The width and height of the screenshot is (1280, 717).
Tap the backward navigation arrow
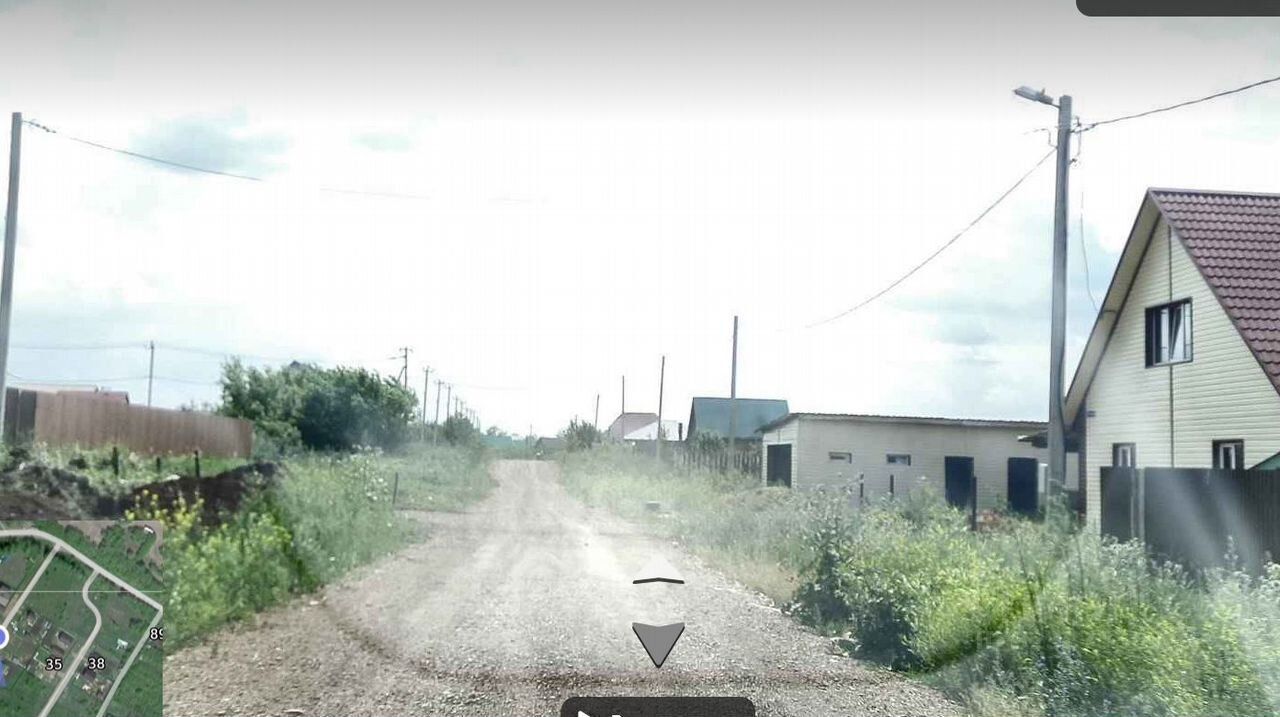click(x=658, y=642)
